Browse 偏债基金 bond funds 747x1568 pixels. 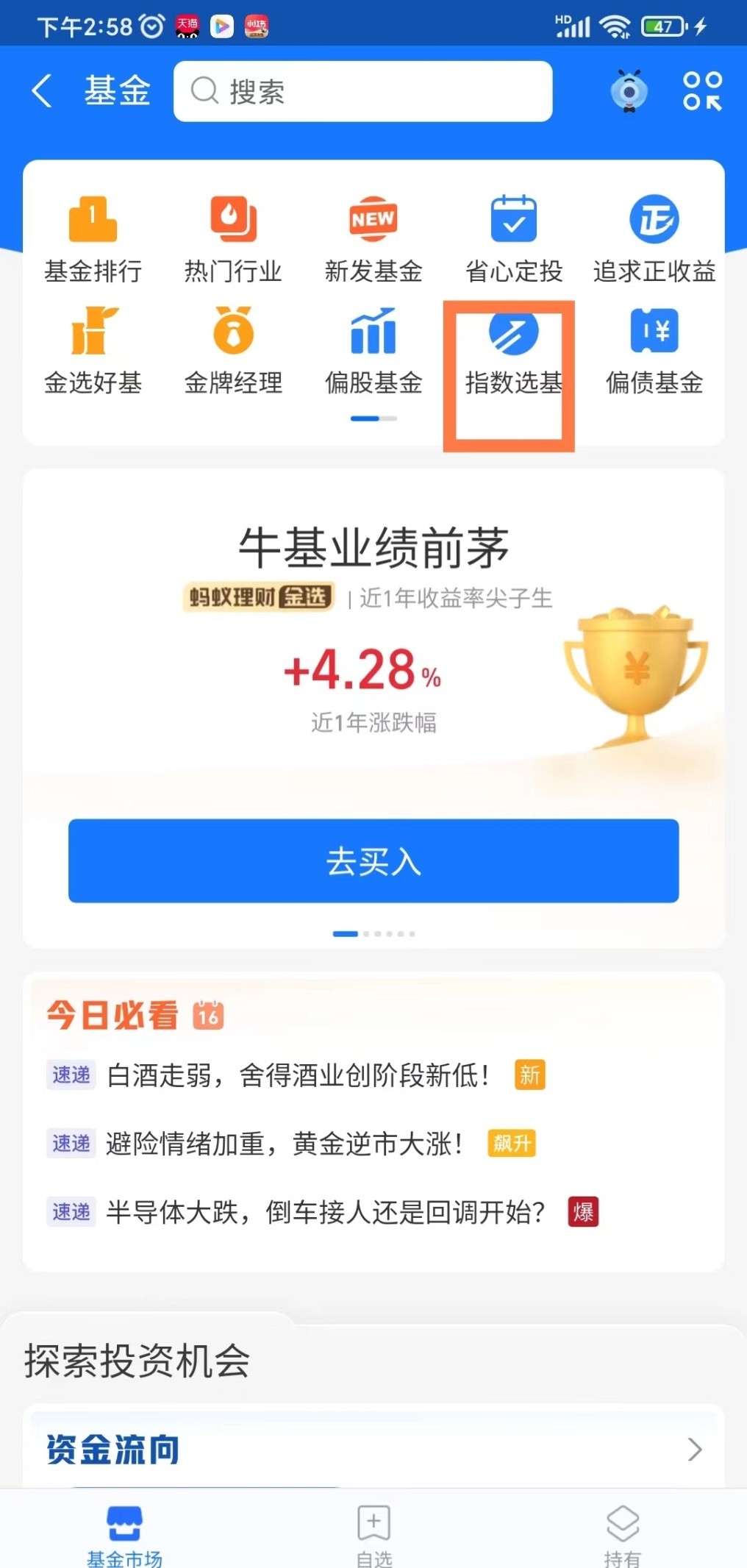[654, 351]
